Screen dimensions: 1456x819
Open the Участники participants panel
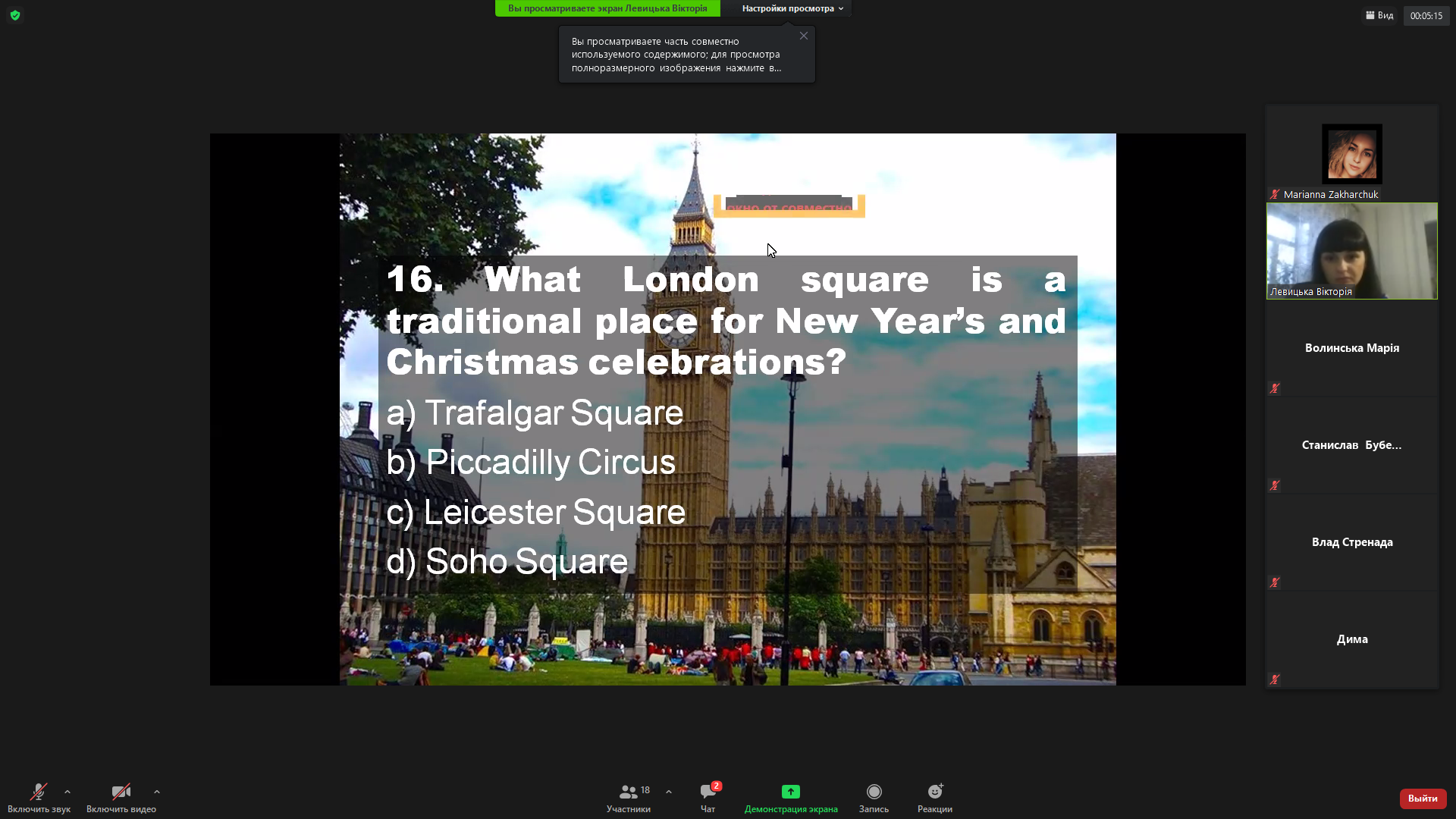629,797
